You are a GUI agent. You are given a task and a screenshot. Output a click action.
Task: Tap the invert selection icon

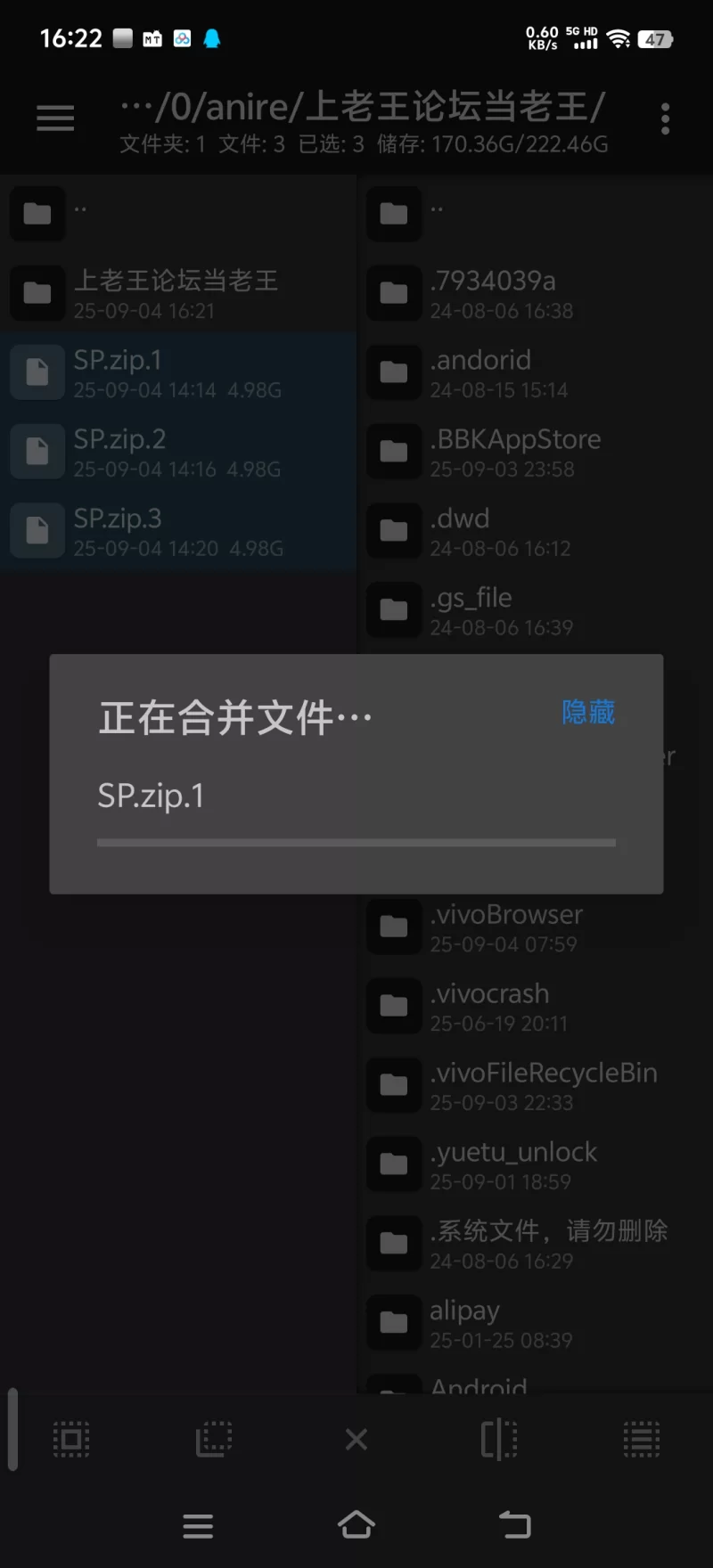214,1439
